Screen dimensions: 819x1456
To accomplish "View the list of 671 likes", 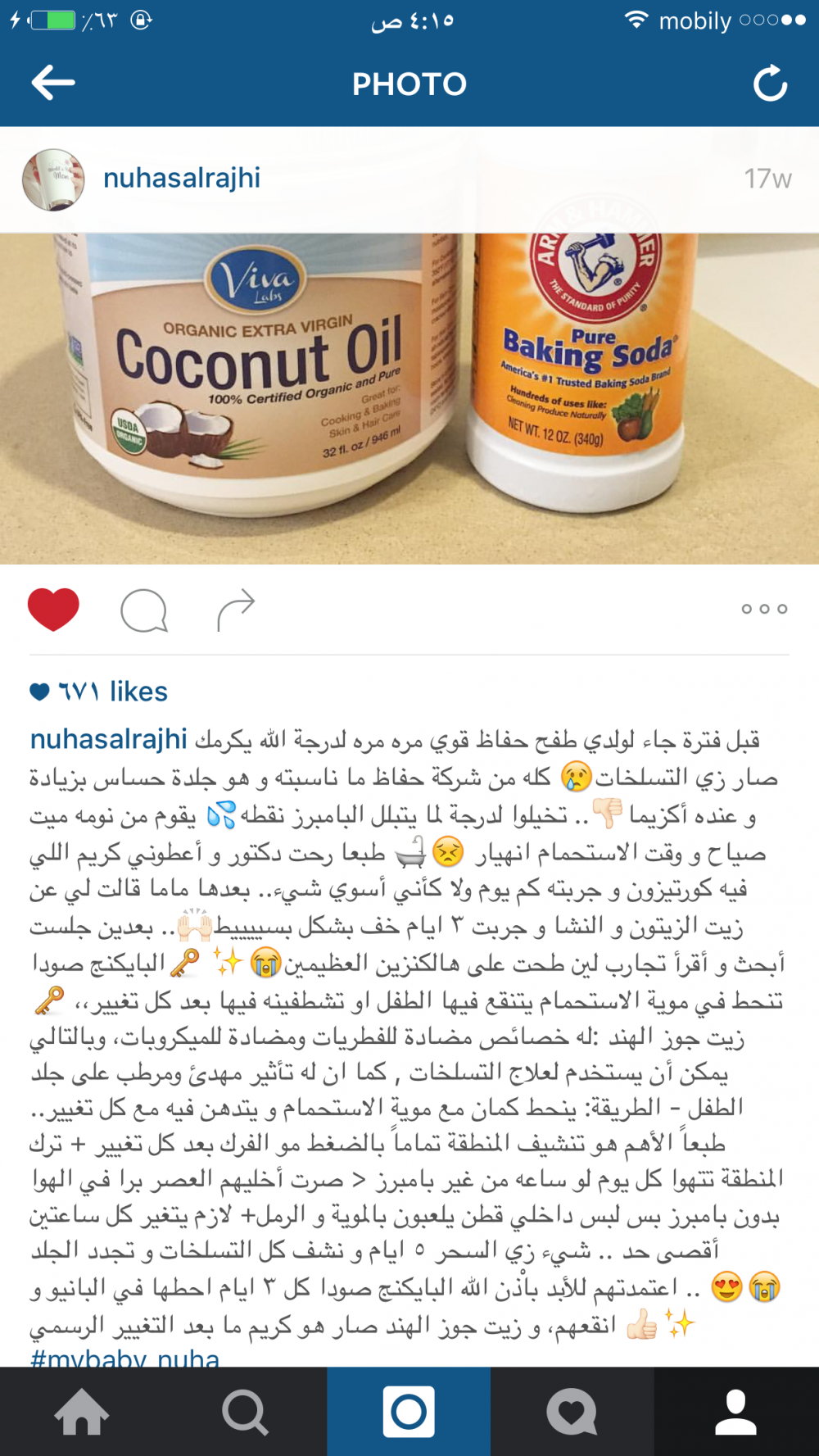I will [99, 692].
